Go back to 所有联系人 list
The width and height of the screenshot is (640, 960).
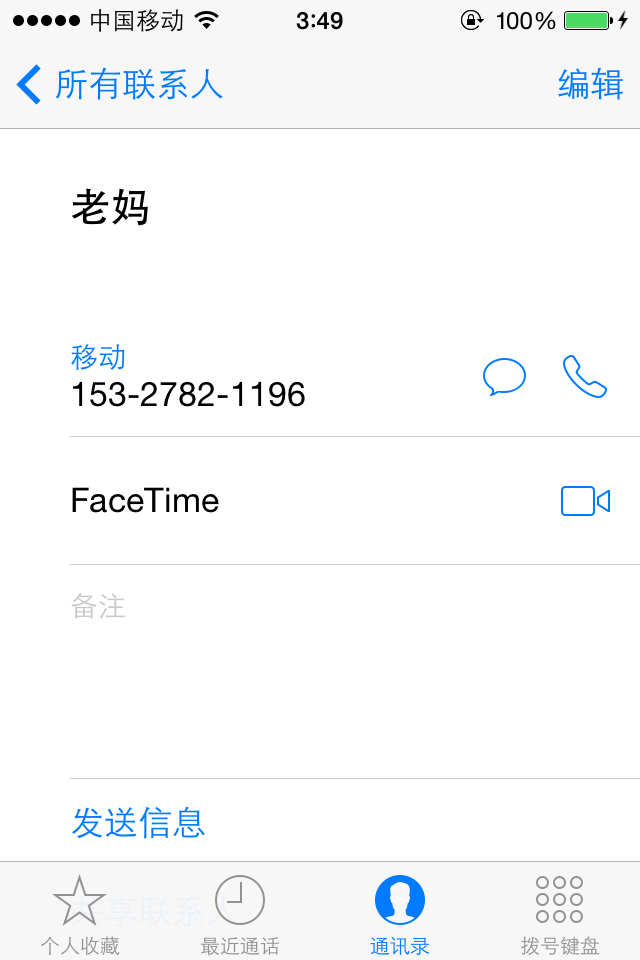point(120,85)
